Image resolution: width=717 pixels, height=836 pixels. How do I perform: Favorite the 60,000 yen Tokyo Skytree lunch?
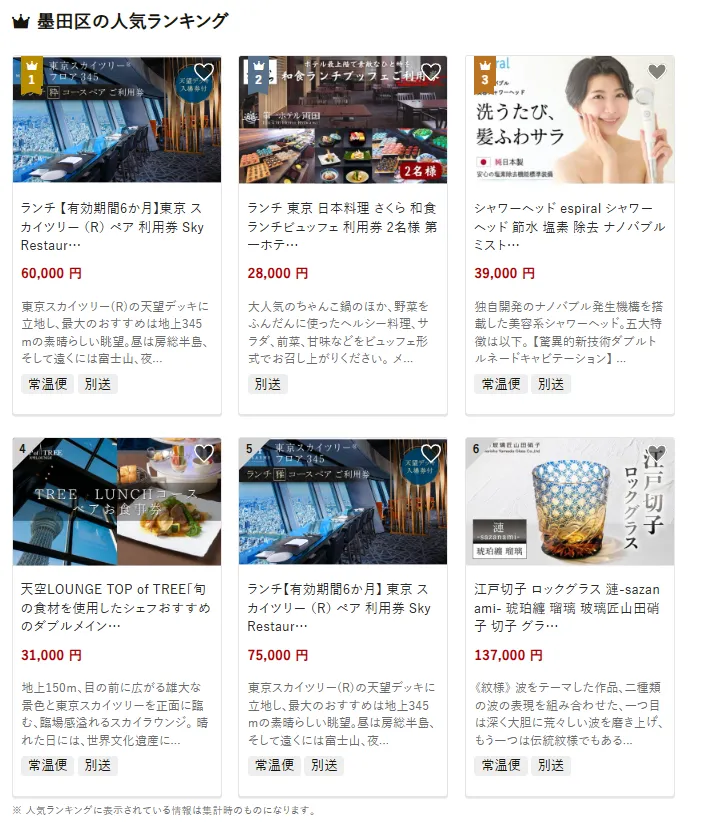point(204,72)
